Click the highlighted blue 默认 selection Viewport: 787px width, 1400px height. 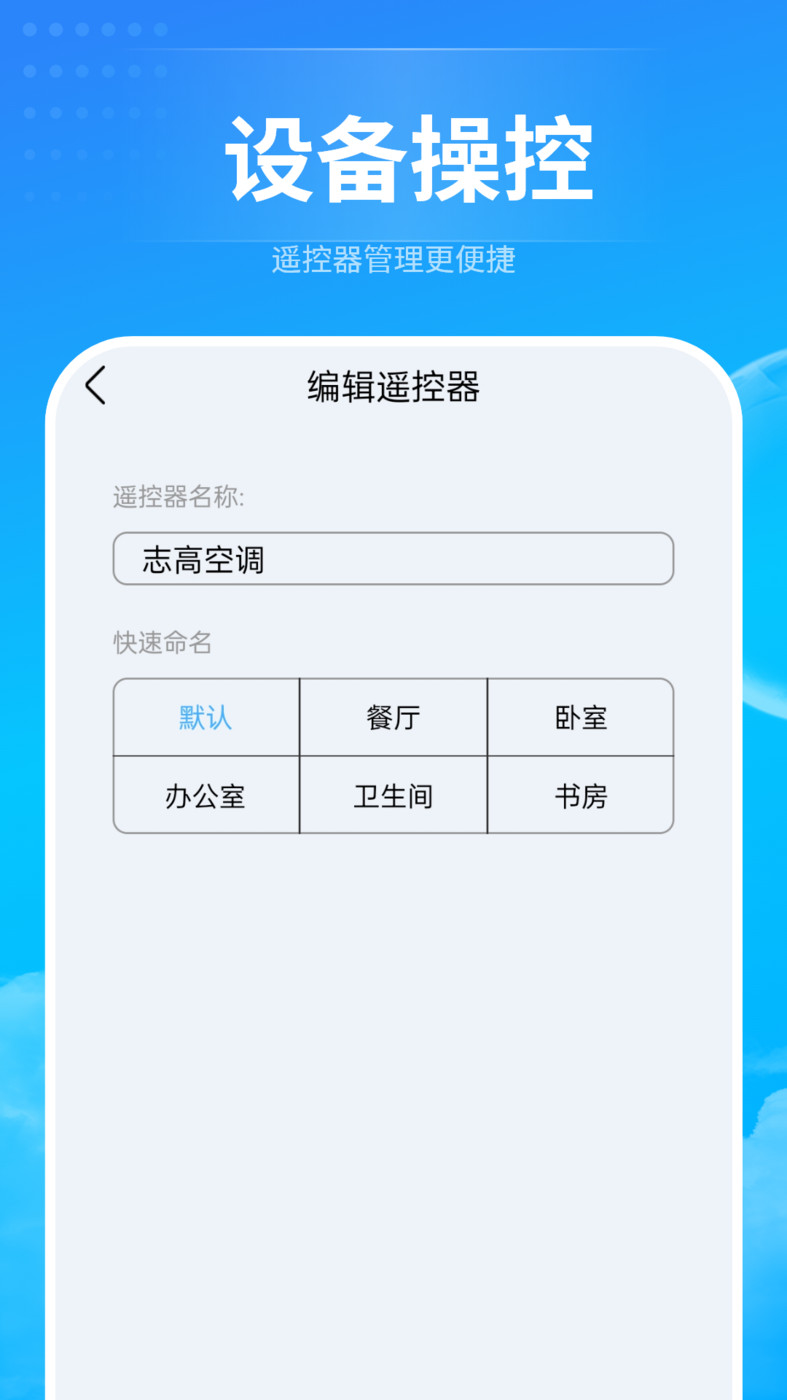click(205, 716)
